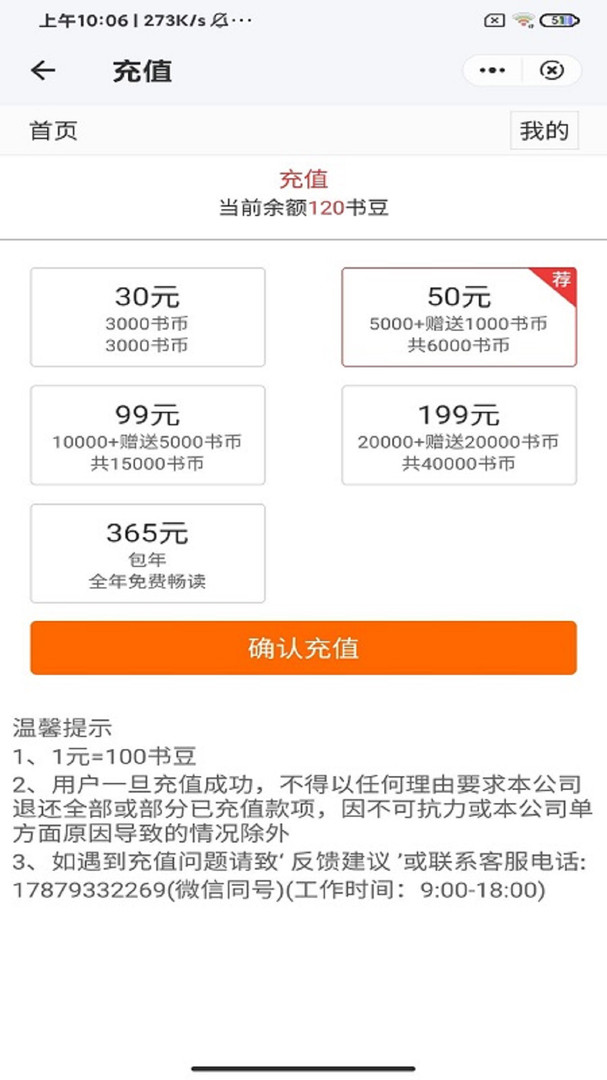Select the 199元 40000书币 package
Screen dimensions: 607x1080
[459, 435]
